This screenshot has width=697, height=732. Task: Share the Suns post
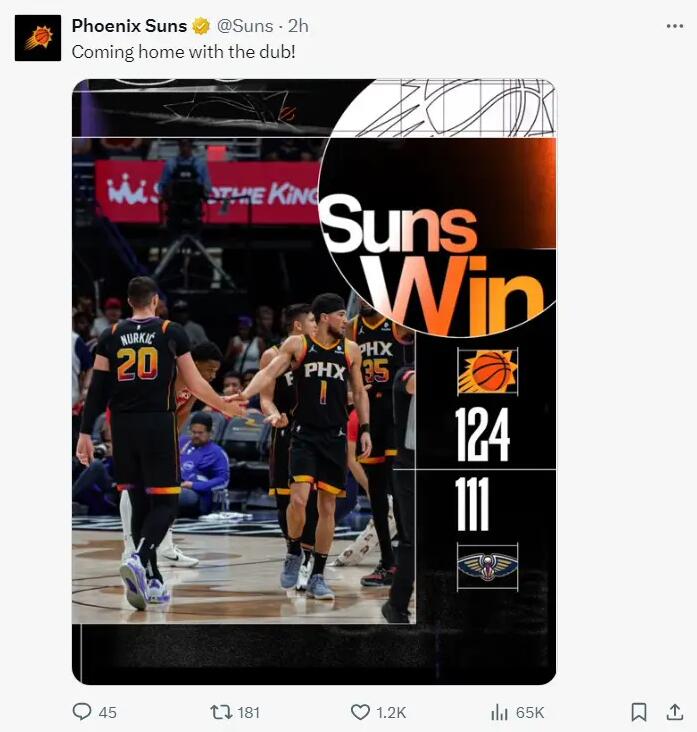(x=674, y=712)
